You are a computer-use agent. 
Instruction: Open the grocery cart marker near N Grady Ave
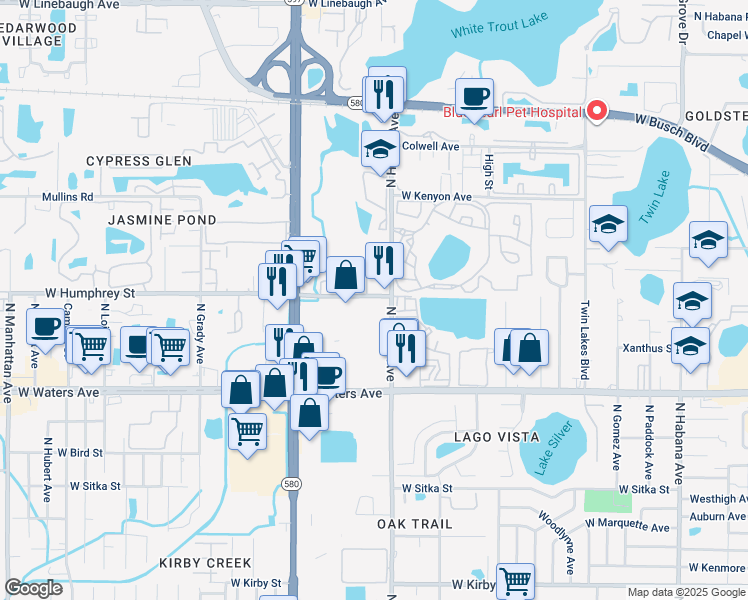[x=170, y=351]
